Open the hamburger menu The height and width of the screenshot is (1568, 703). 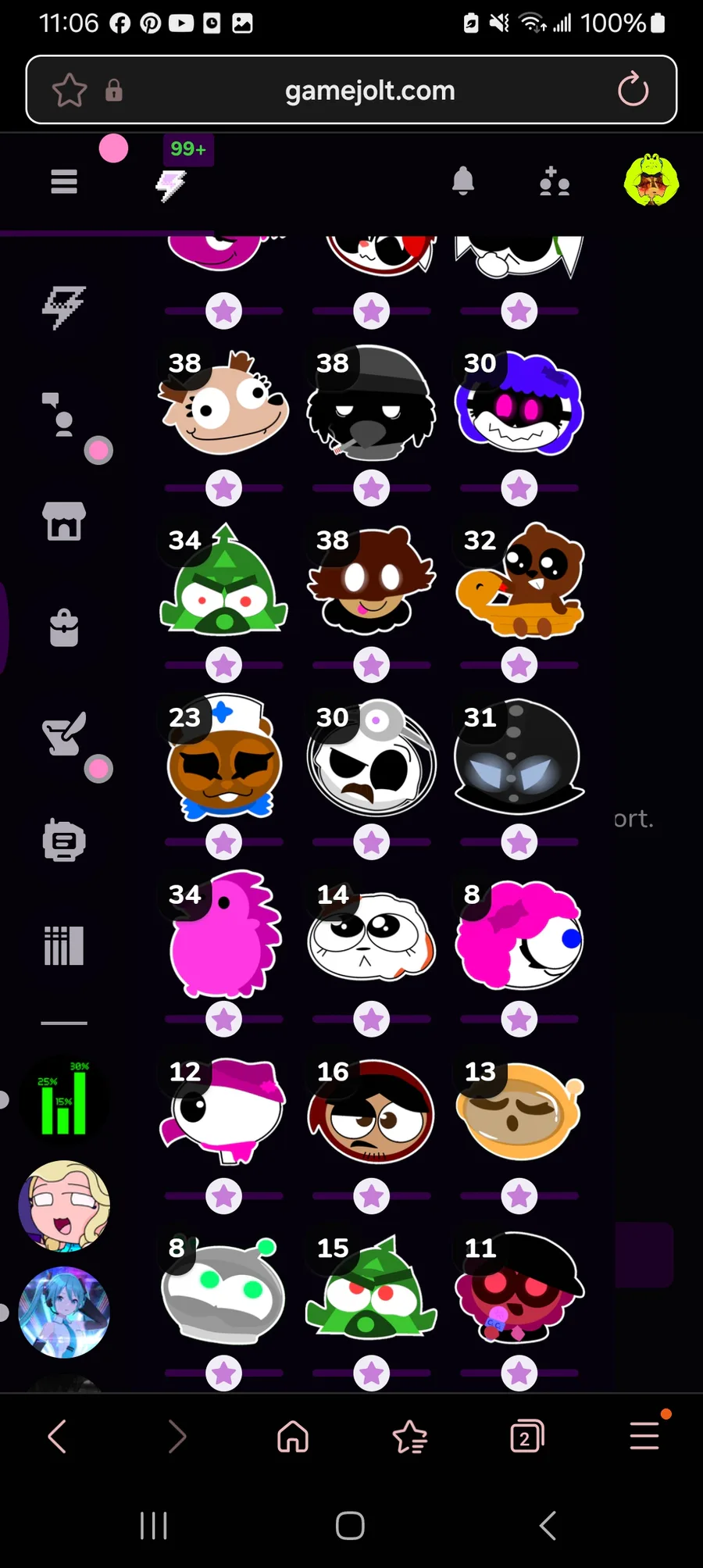[x=64, y=182]
